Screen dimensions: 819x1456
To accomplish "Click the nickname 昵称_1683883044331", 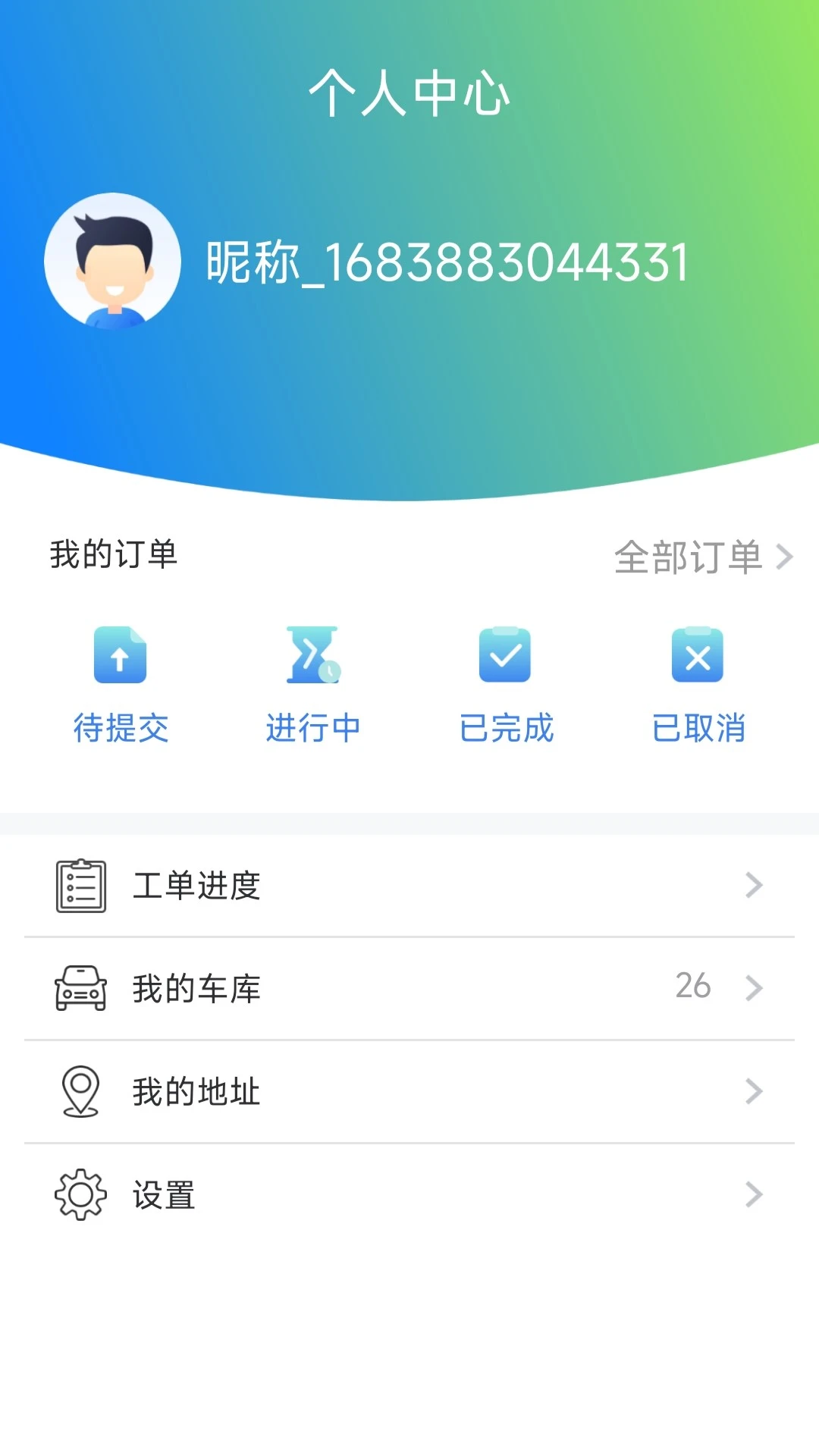I will [447, 264].
